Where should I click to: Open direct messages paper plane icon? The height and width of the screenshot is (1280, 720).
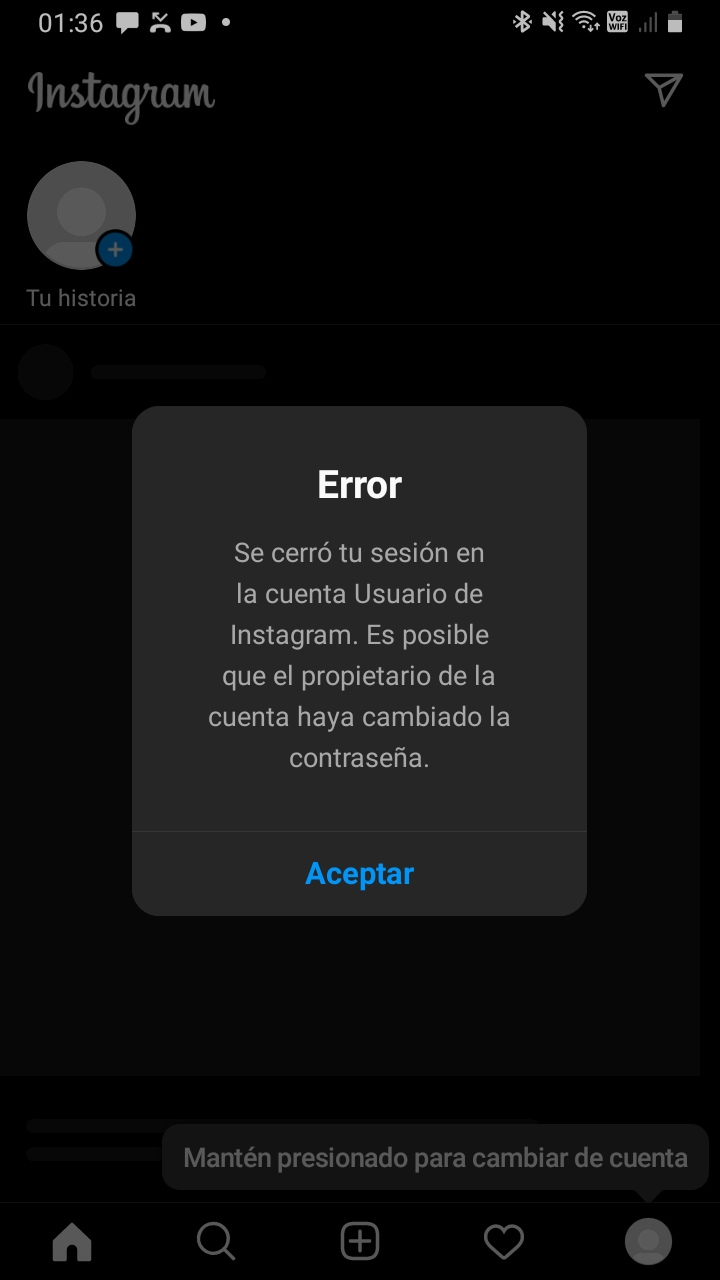[x=664, y=90]
